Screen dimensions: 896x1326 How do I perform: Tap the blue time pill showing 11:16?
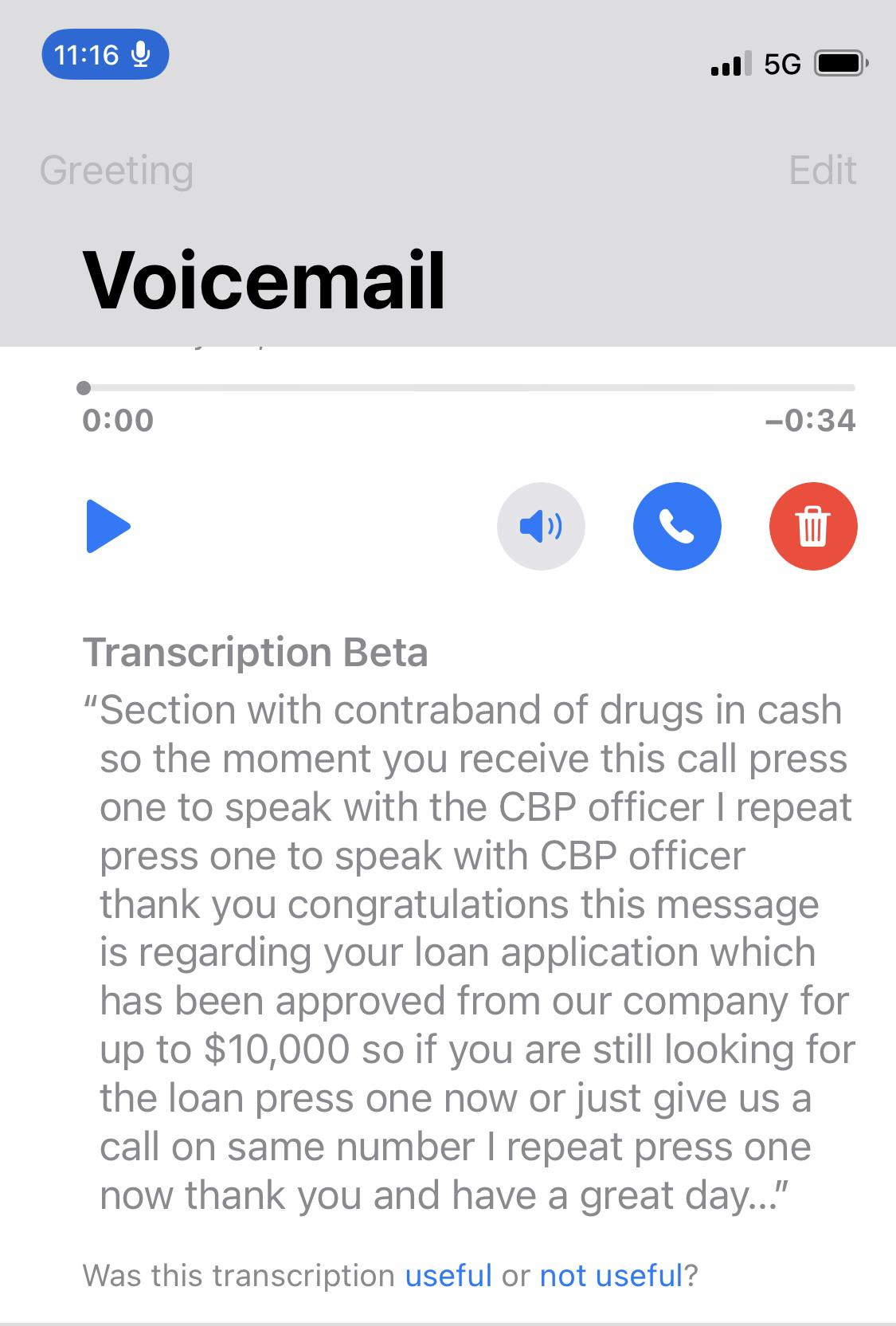(88, 54)
